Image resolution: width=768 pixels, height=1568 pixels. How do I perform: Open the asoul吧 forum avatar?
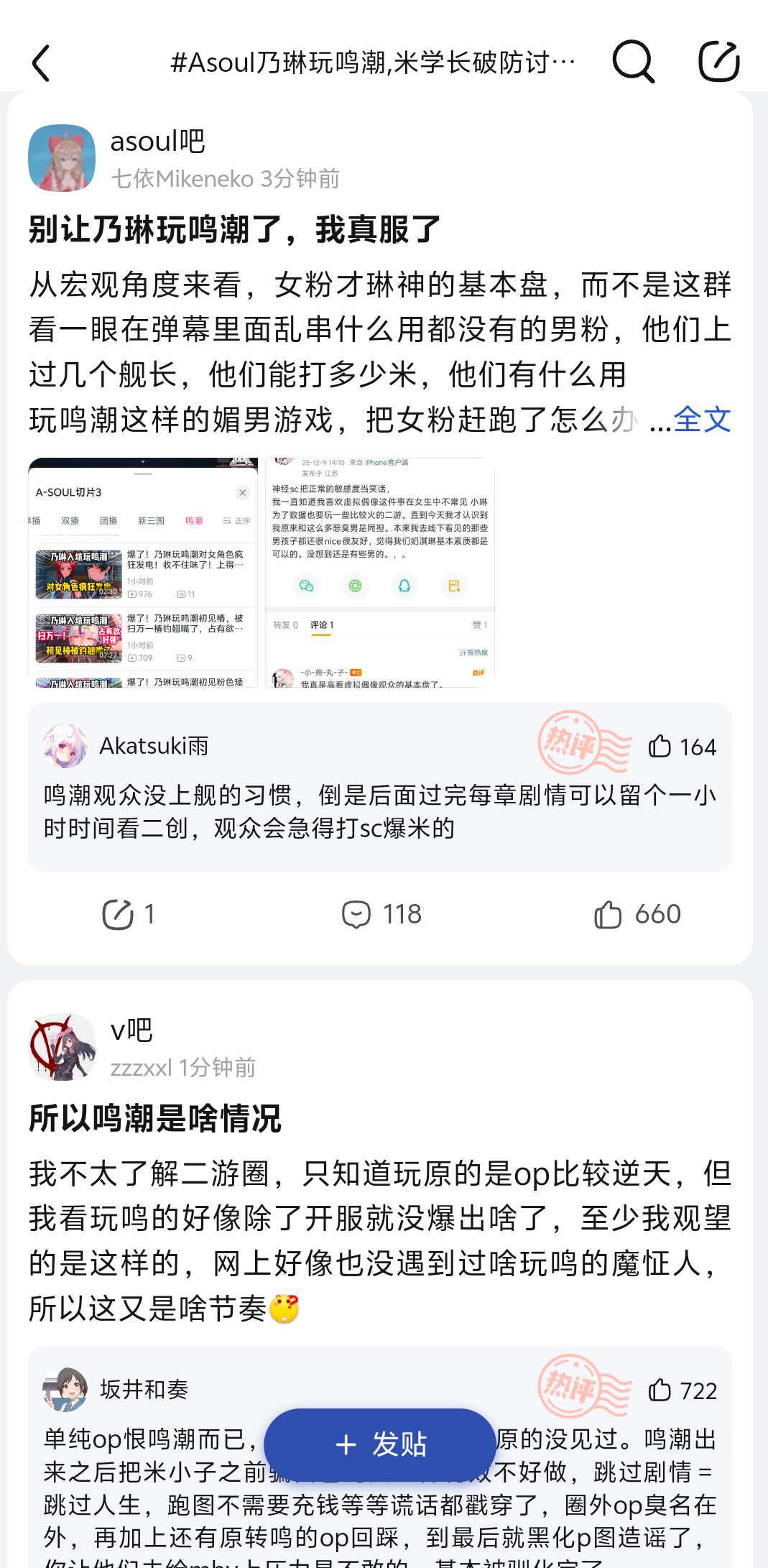tap(62, 158)
